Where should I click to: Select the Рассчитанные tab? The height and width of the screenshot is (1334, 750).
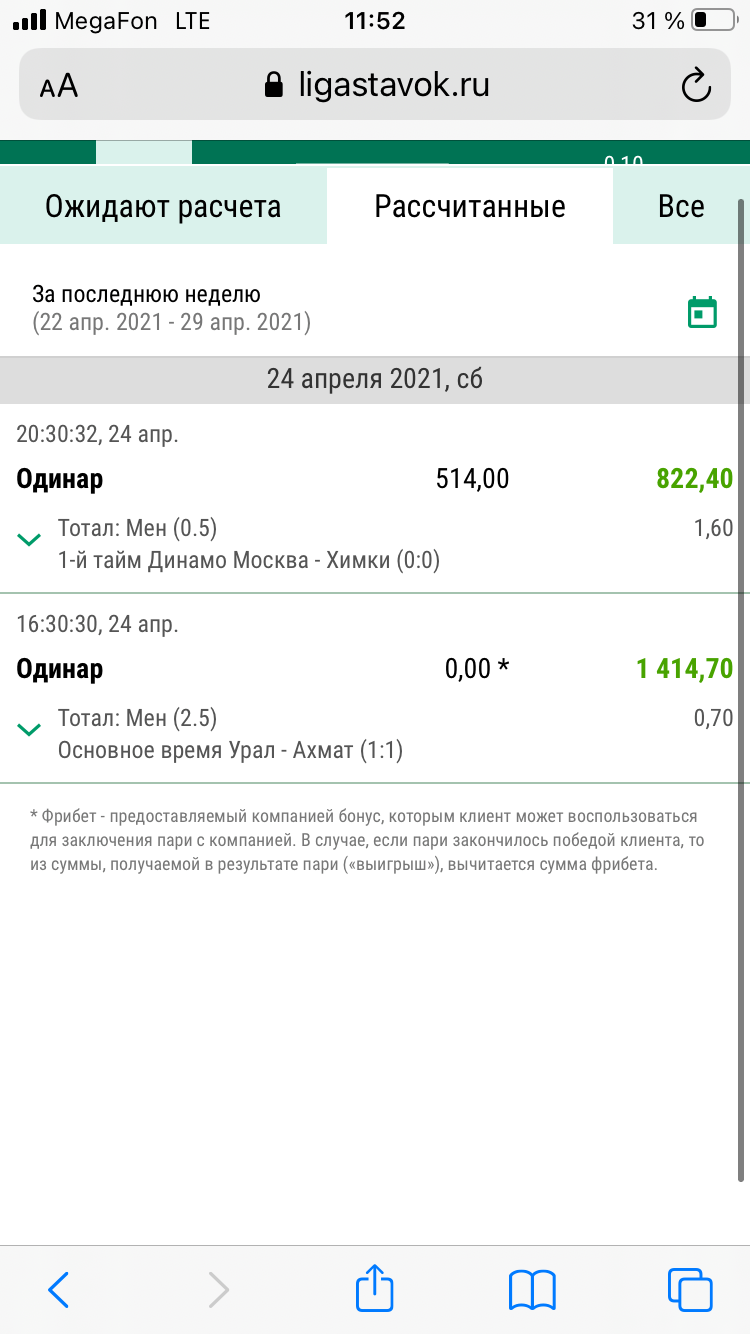point(470,207)
